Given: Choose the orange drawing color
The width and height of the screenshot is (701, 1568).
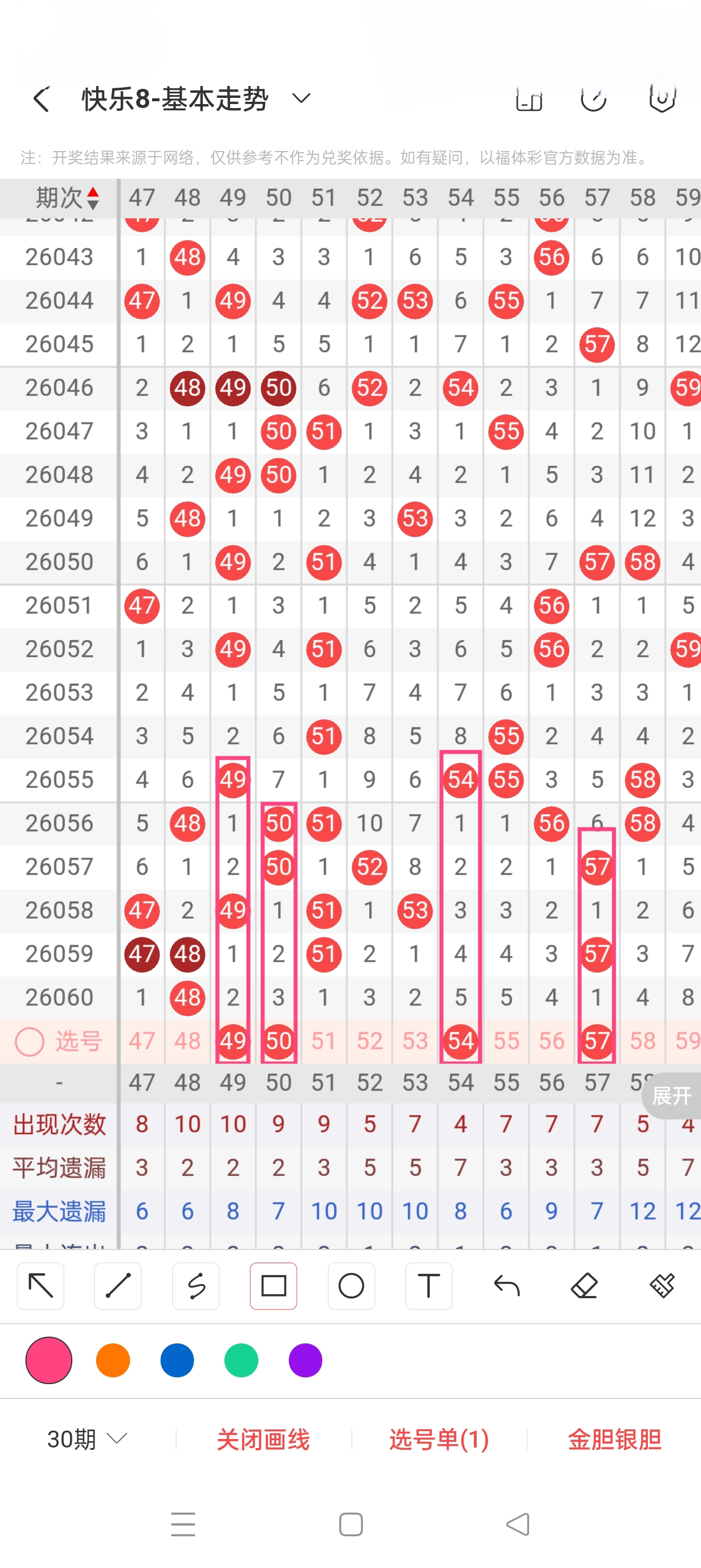Looking at the screenshot, I should (113, 1360).
